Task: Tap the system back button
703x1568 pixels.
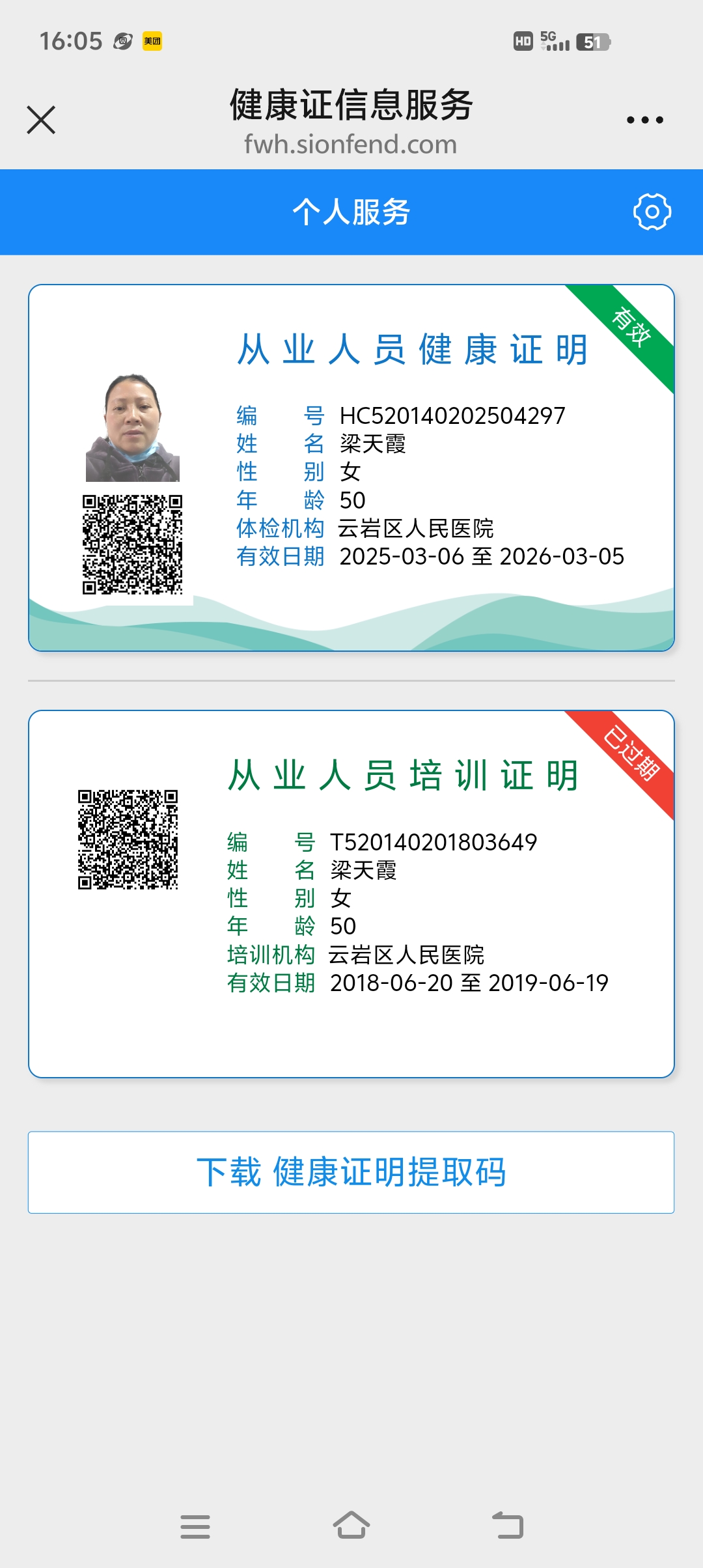Action: [508, 1526]
